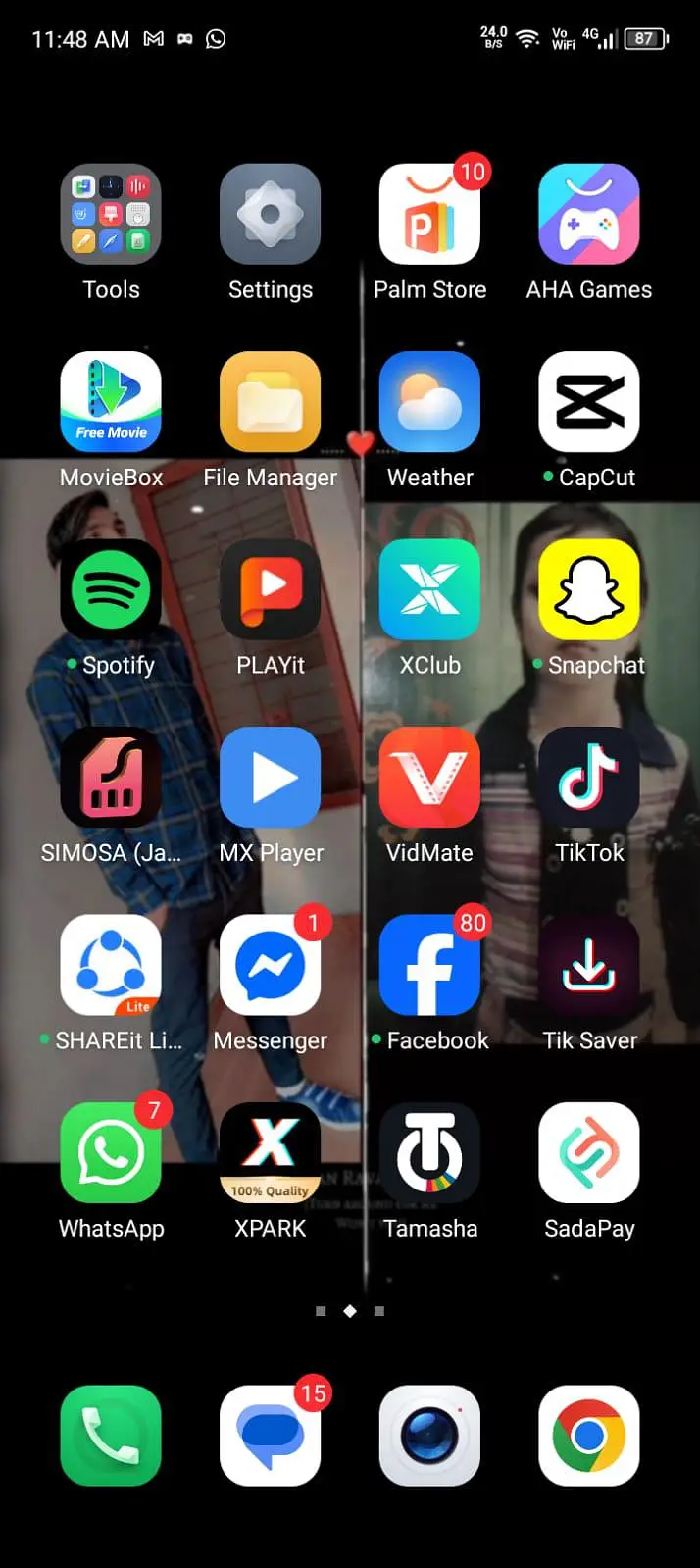Open TikTok

(x=588, y=777)
